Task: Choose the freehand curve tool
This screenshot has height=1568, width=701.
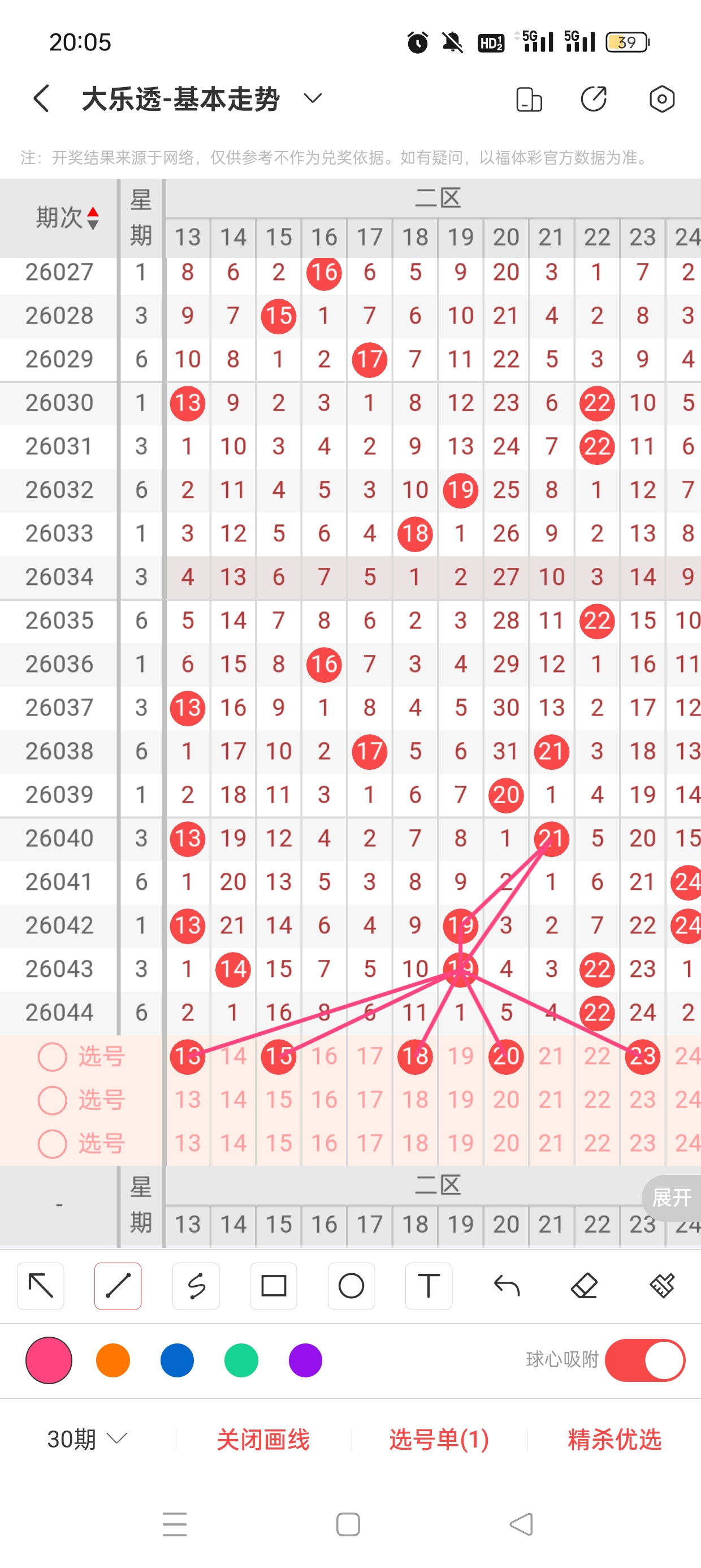Action: [x=196, y=1286]
